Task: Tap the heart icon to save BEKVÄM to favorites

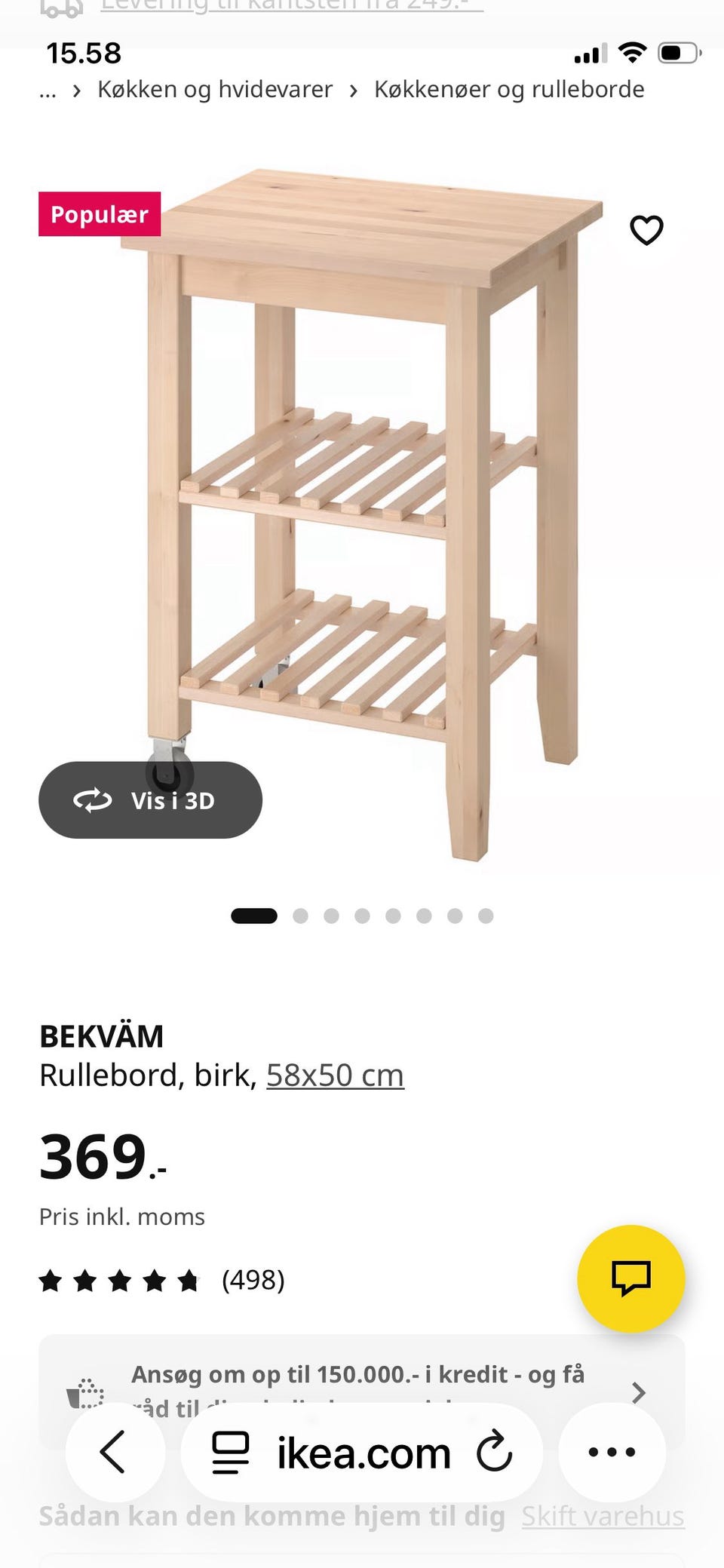Action: click(647, 230)
